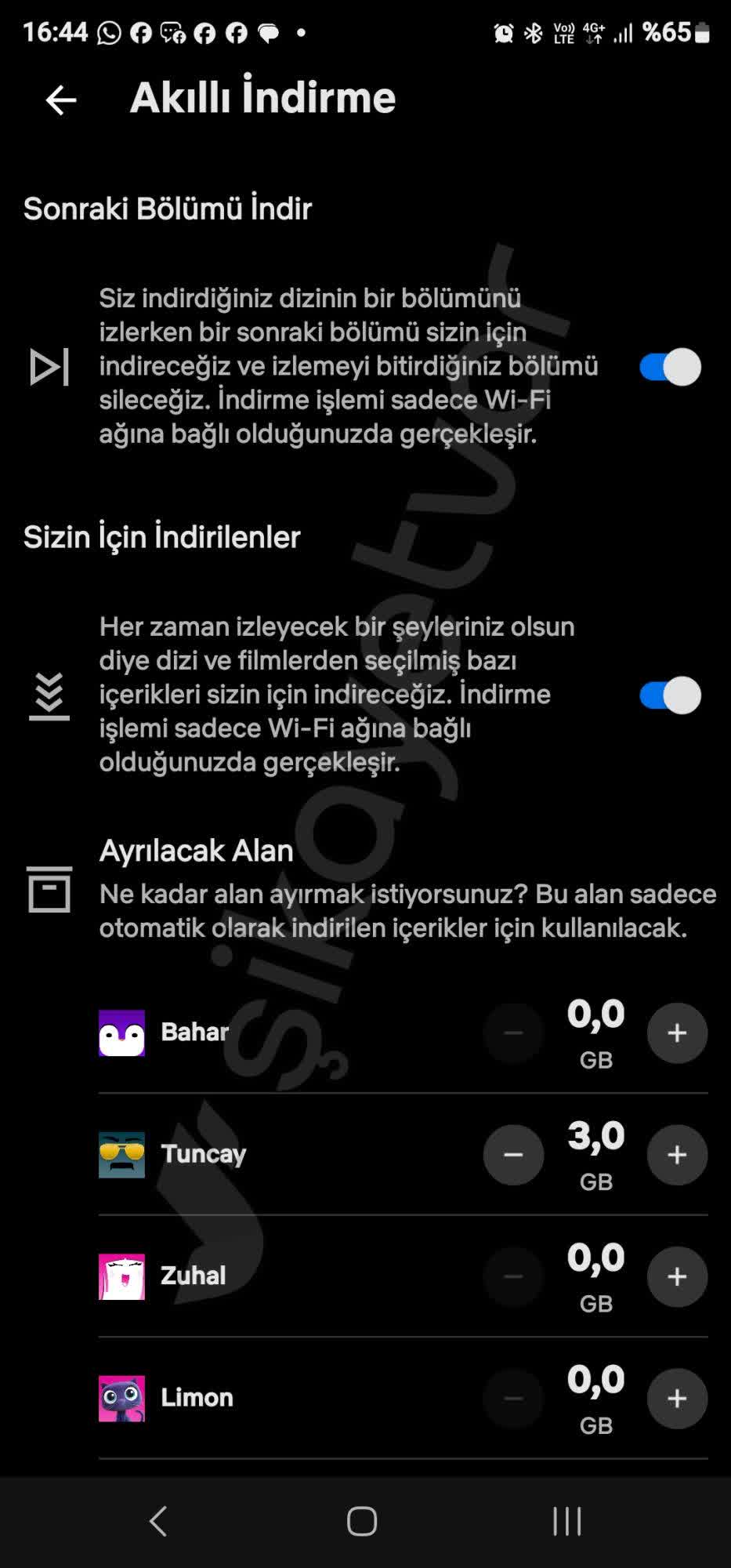Tap the back arrow on Akıllı İndirme screen

click(61, 99)
